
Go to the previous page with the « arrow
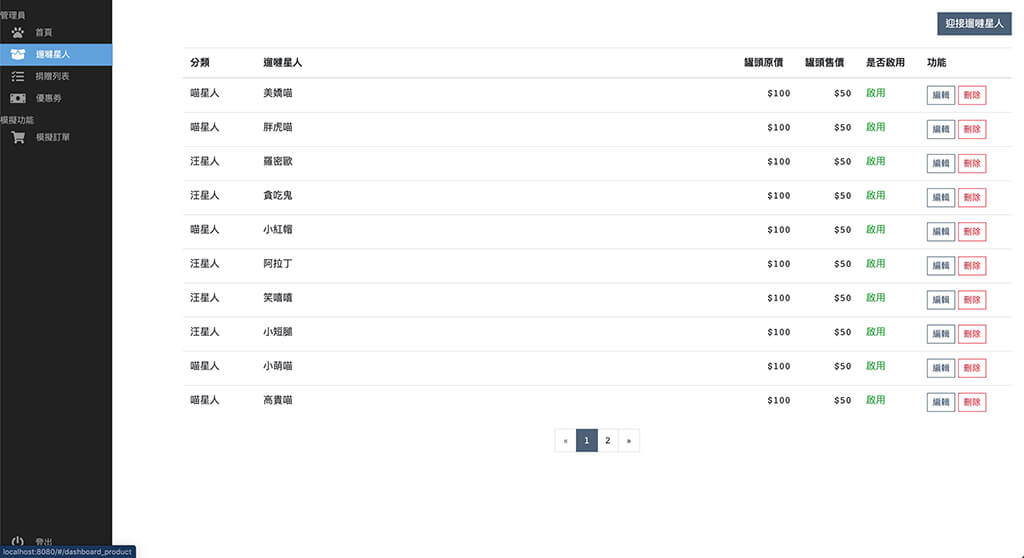566,440
